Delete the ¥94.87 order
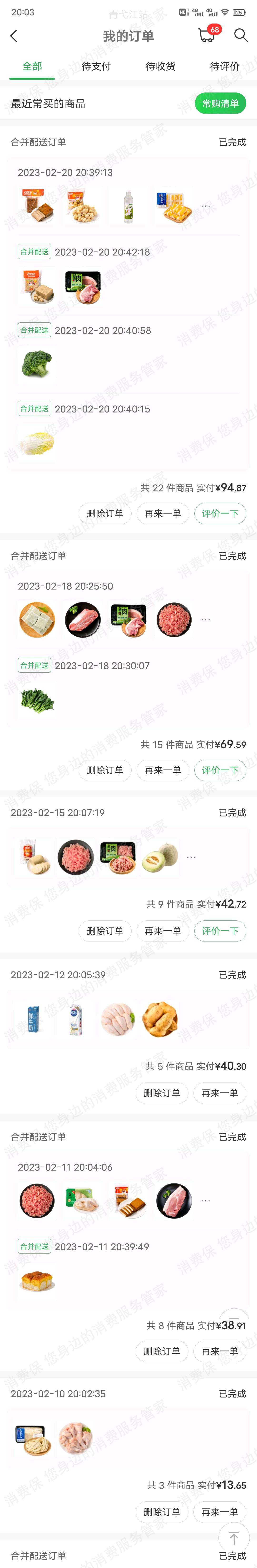 [105, 513]
